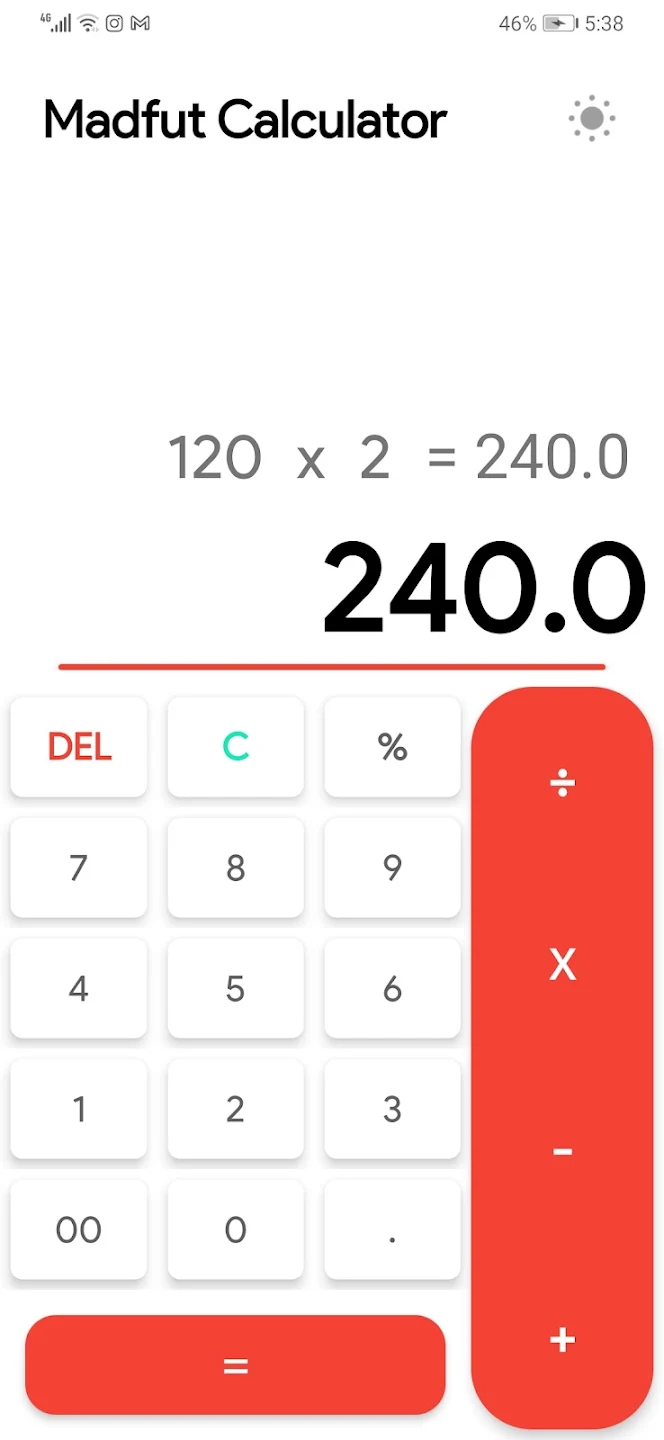Tap the number 9 key
Image resolution: width=664 pixels, height=1440 pixels.
(x=392, y=868)
